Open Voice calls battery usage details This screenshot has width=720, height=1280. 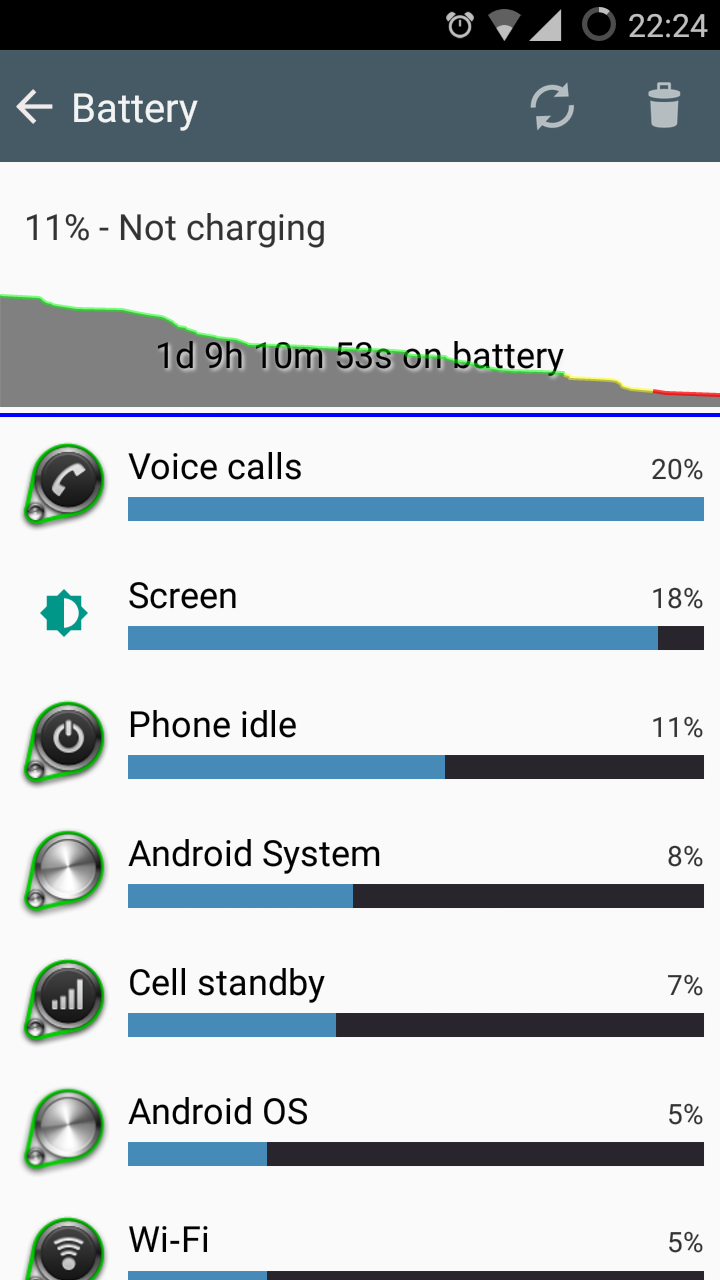click(360, 483)
